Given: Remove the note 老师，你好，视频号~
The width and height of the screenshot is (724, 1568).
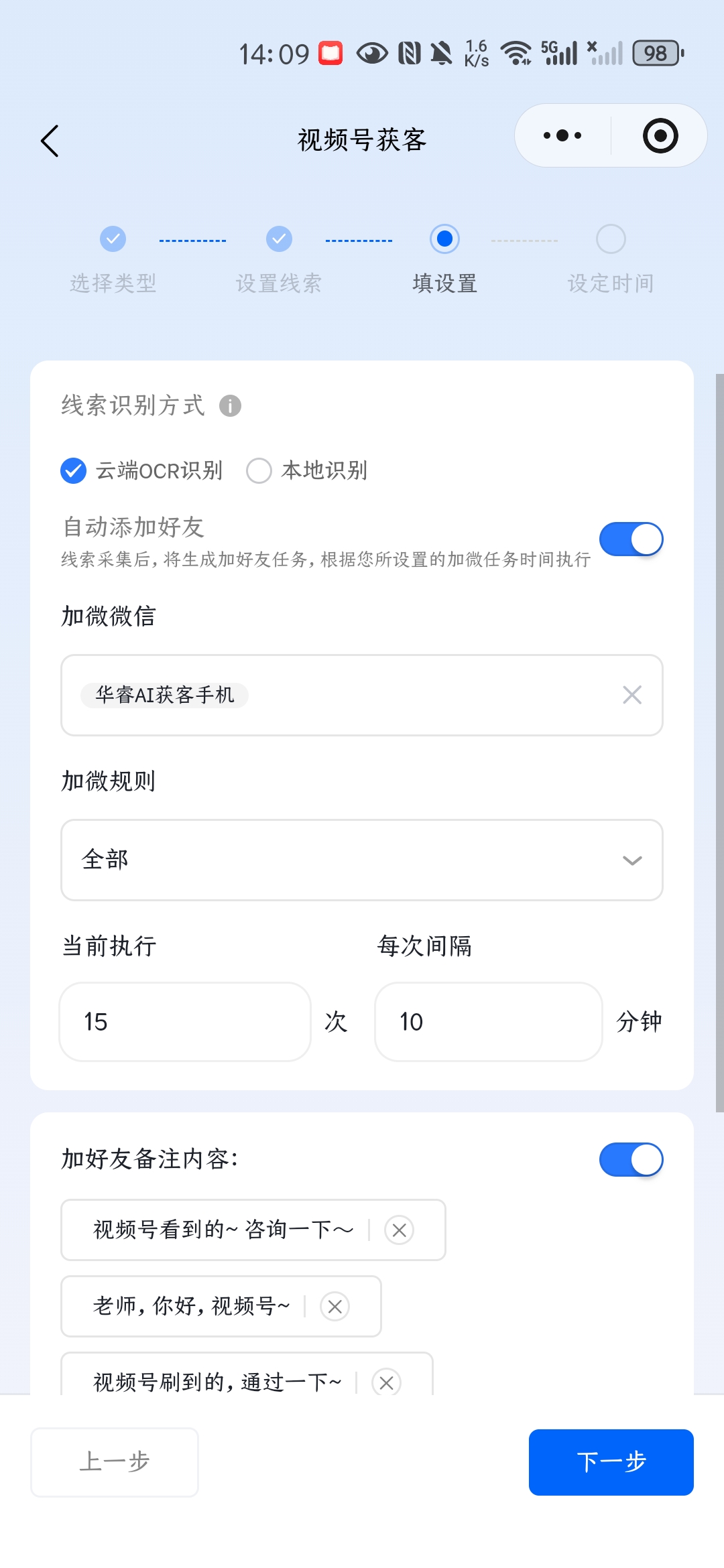Looking at the screenshot, I should pyautogui.click(x=335, y=1306).
